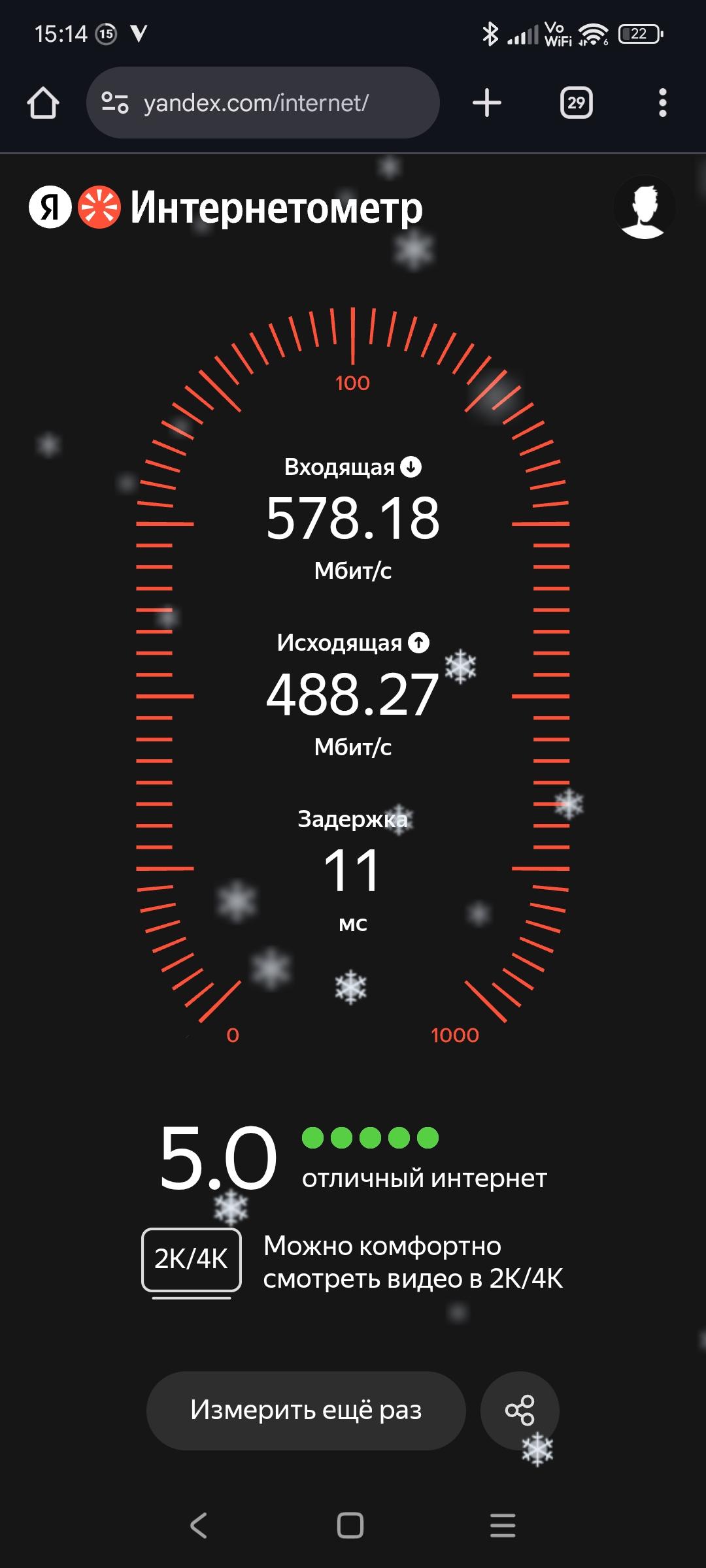
Task: Open a new browser tab
Action: coord(487,103)
